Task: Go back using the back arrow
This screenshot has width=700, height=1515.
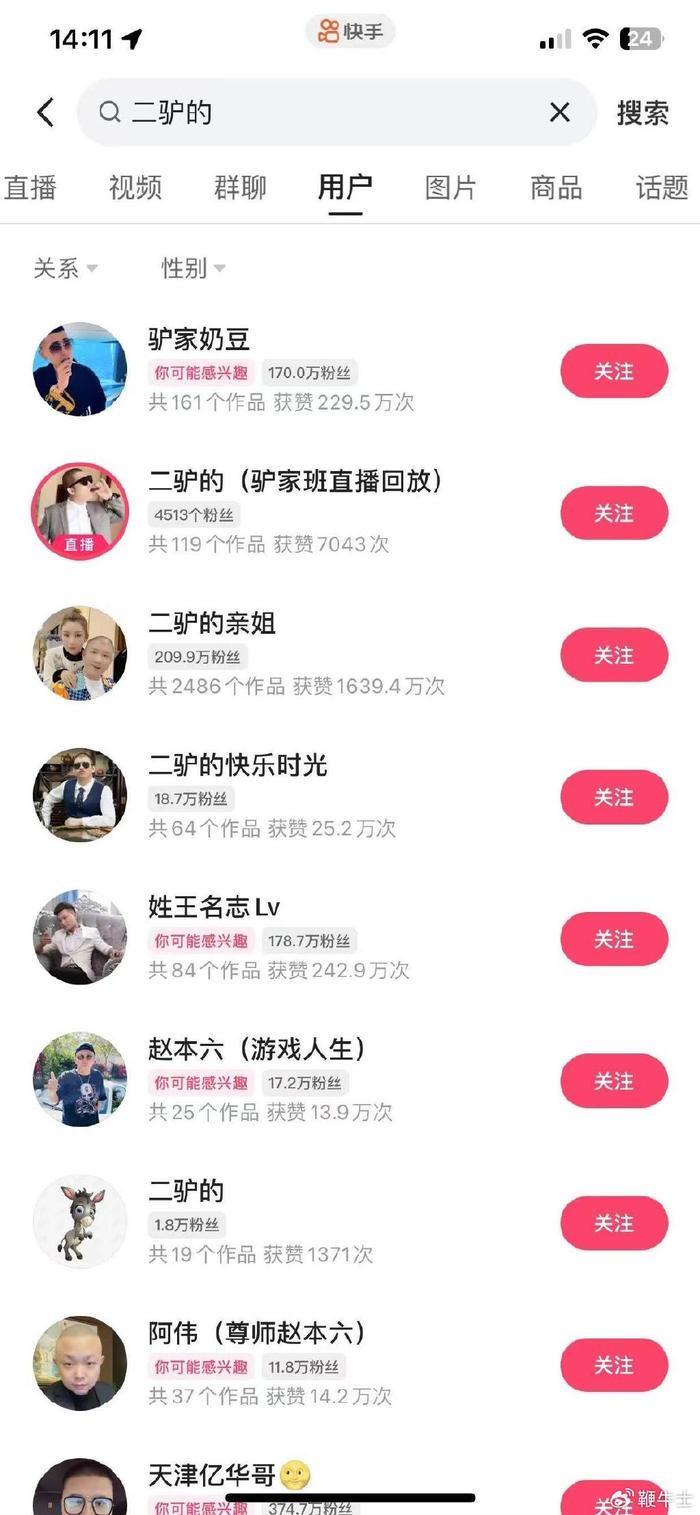Action: point(45,112)
